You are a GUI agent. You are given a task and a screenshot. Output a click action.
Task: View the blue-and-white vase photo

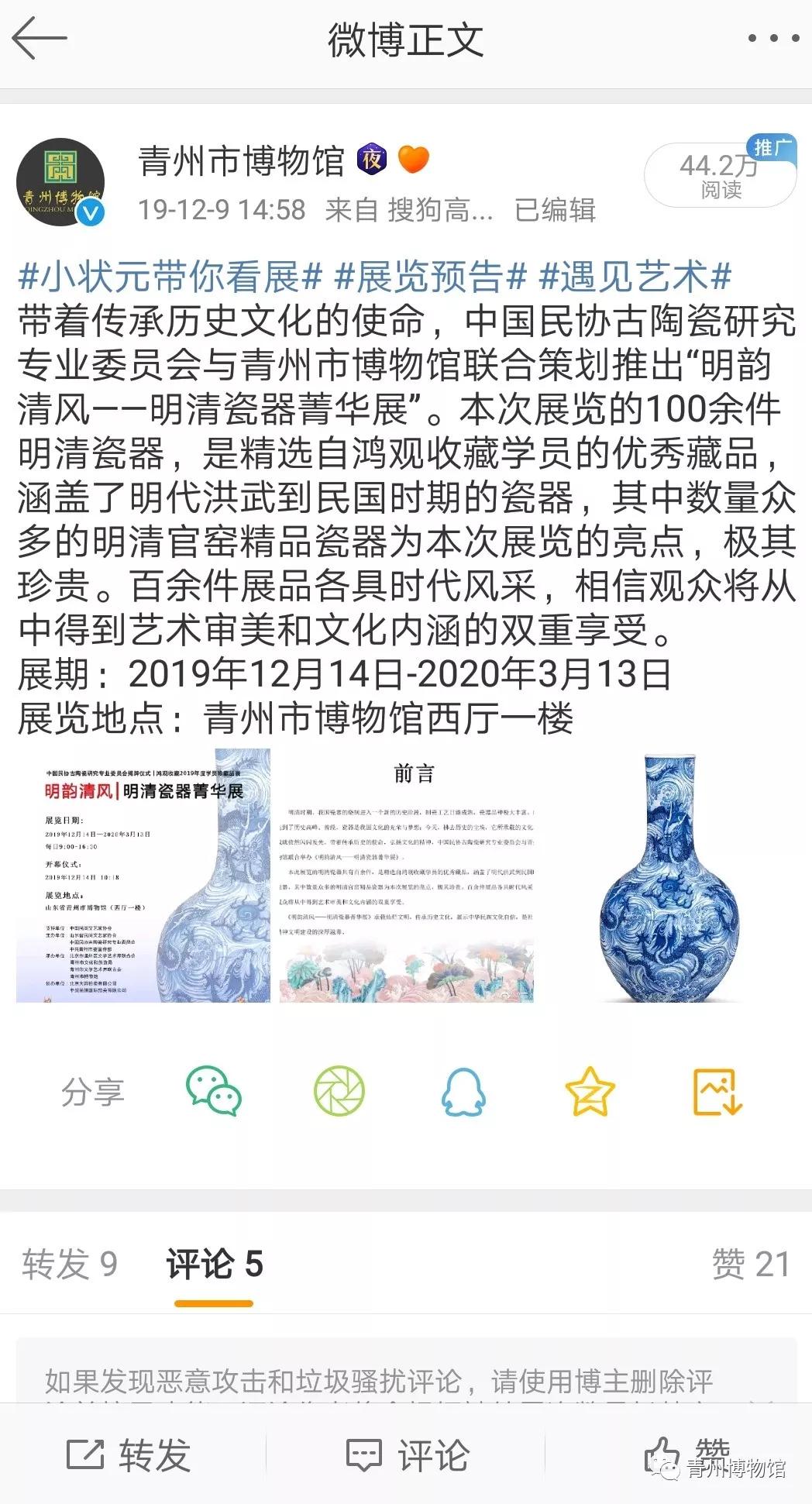tap(671, 875)
